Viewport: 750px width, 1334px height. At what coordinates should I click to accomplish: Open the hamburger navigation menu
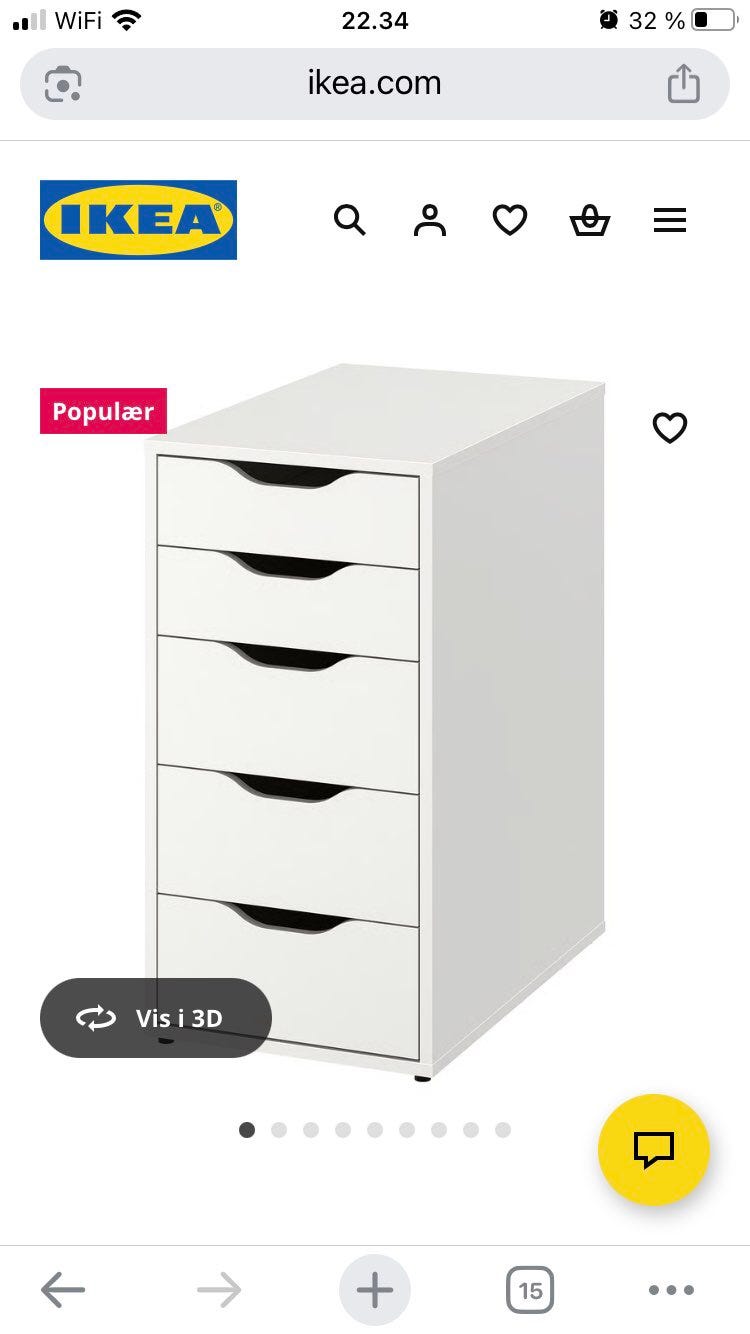(x=670, y=220)
